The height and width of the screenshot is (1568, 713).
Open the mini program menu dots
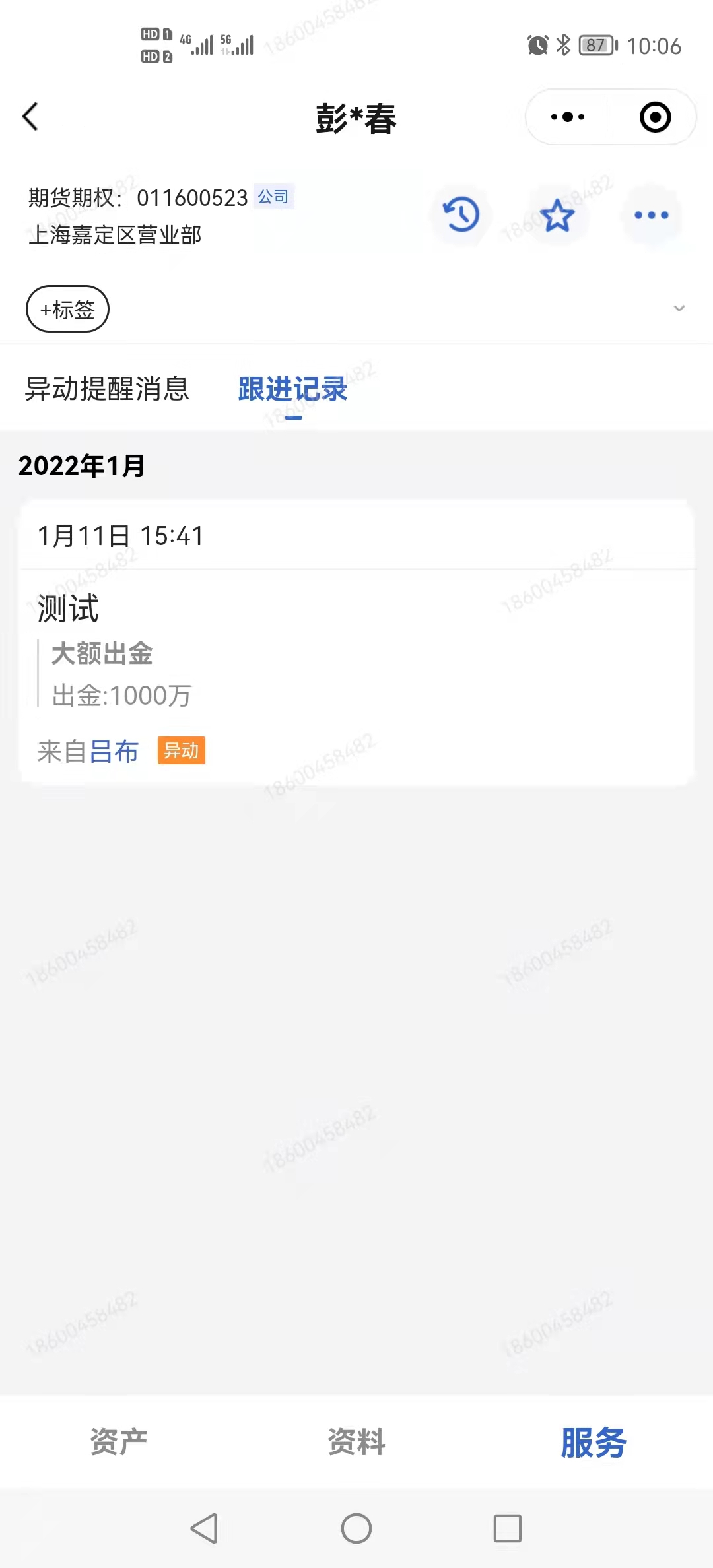coord(568,117)
